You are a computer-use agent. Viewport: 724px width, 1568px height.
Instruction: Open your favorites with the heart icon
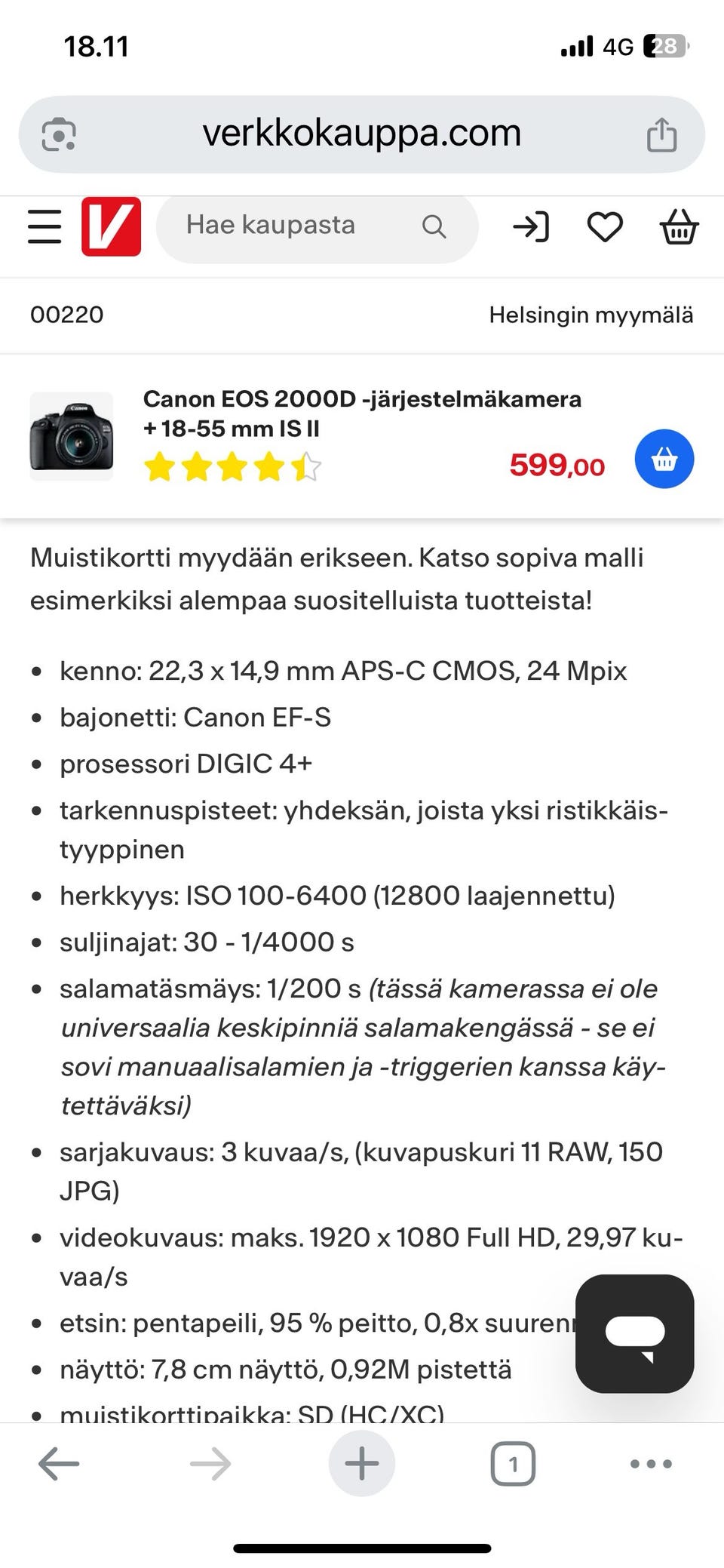(x=605, y=226)
